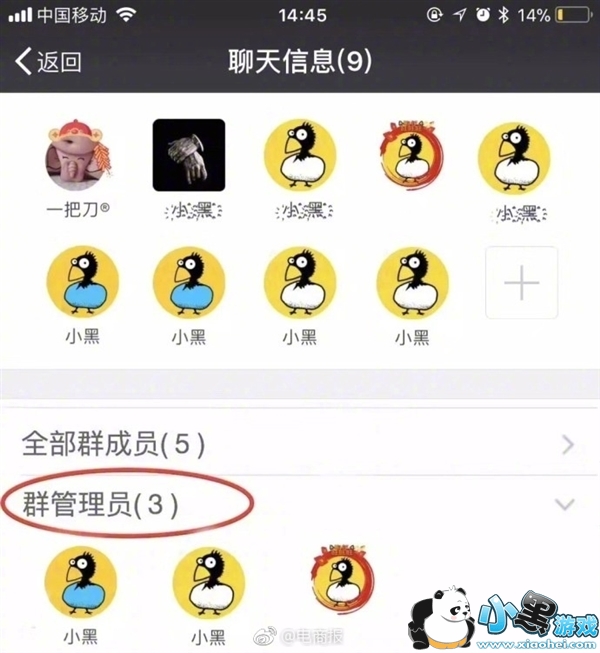Viewport: 600px width, 653px height.
Task: Add a new member with the plus tile
Action: [521, 283]
